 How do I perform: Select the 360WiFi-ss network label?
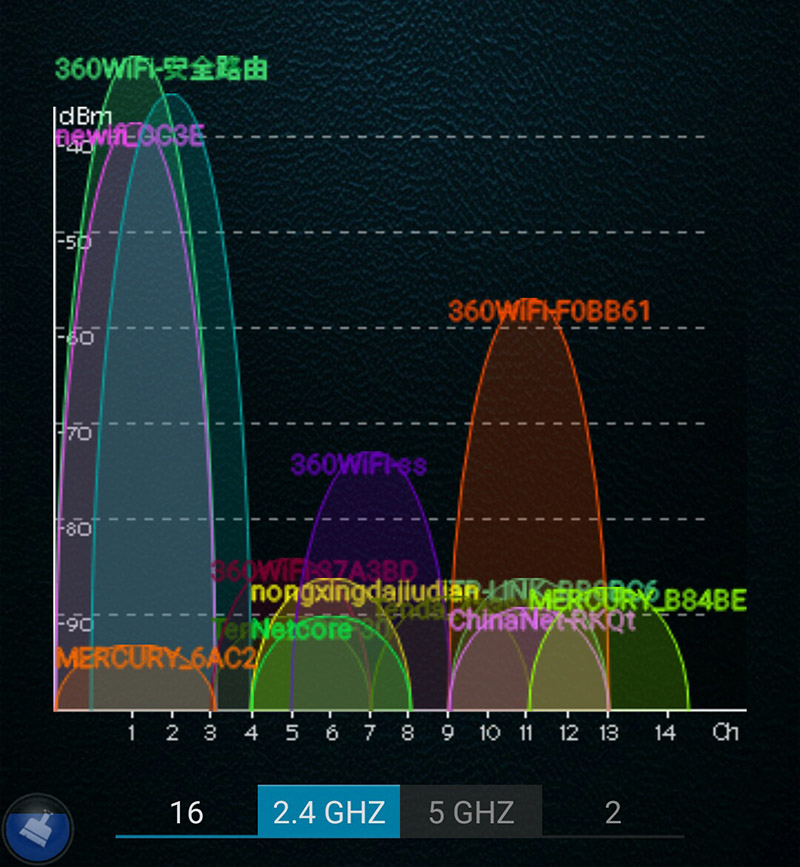(358, 465)
